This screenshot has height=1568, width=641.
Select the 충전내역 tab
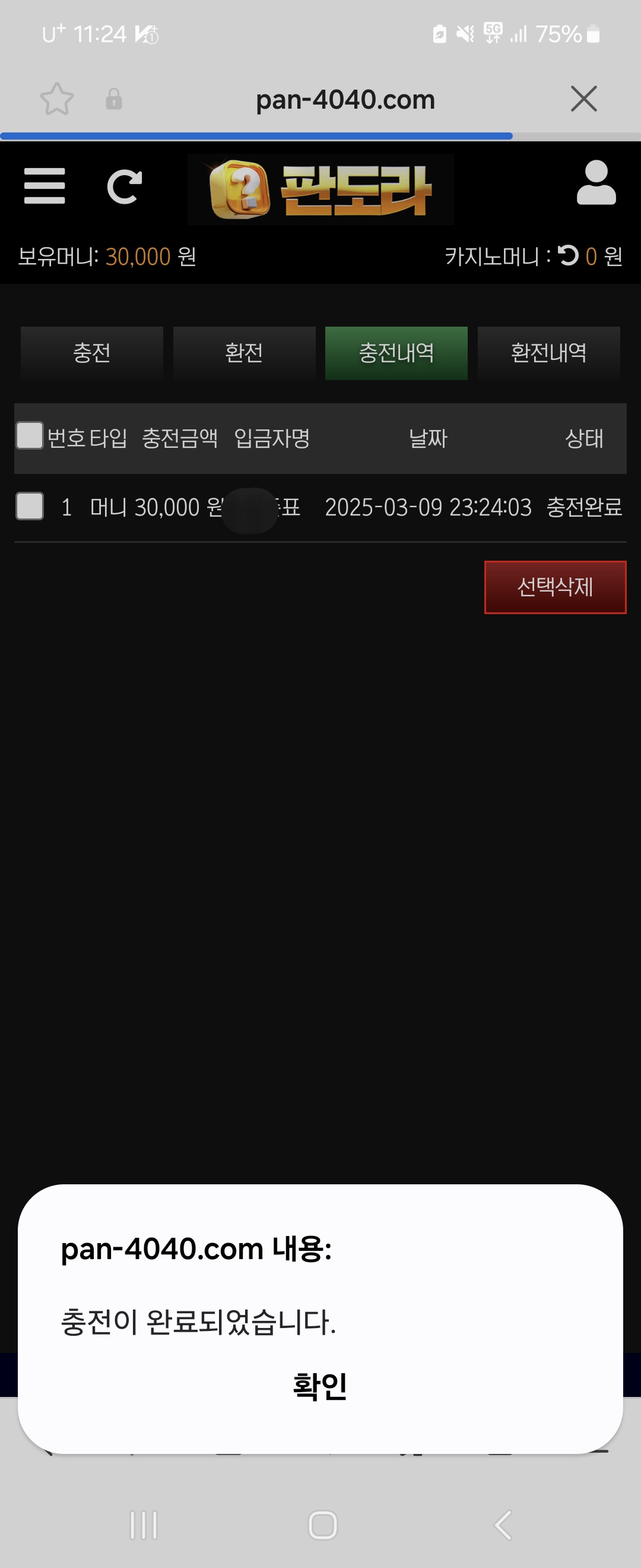coord(396,353)
